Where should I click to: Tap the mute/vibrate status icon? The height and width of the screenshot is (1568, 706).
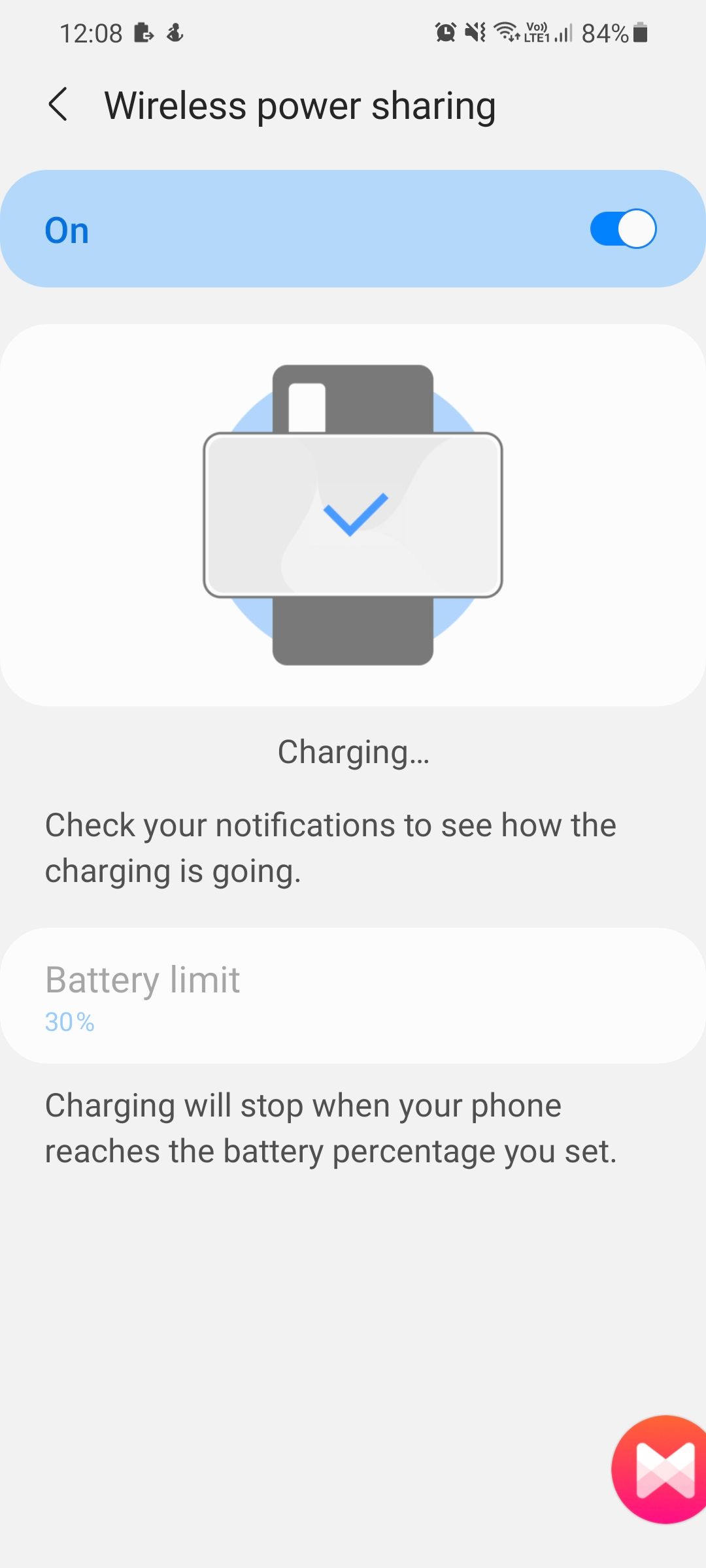pyautogui.click(x=474, y=33)
